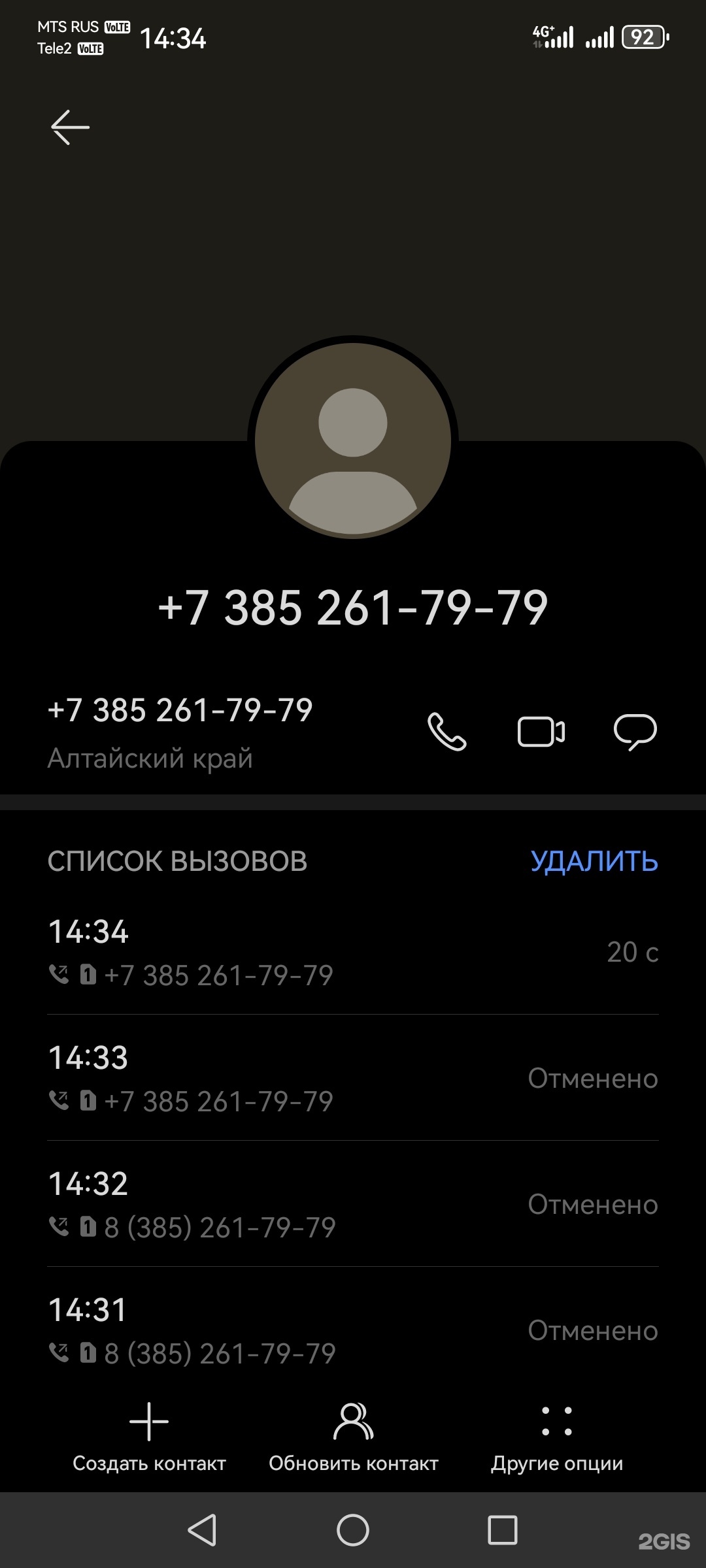The height and width of the screenshot is (1568, 706).
Task: Tap the contact avatar placeholder
Action: [x=353, y=440]
